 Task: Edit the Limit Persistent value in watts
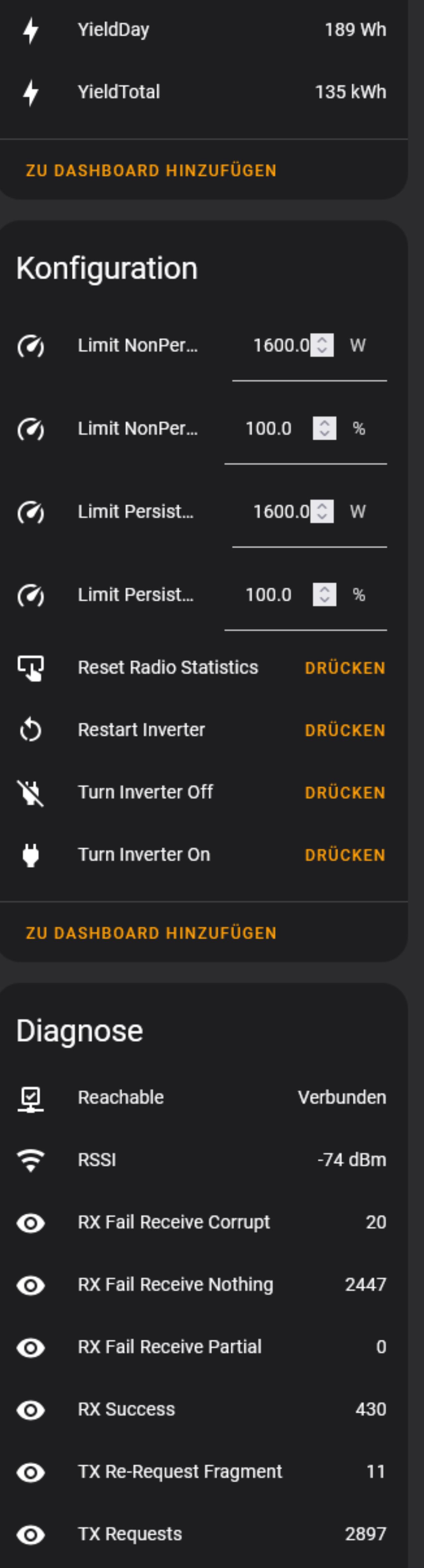(x=280, y=511)
